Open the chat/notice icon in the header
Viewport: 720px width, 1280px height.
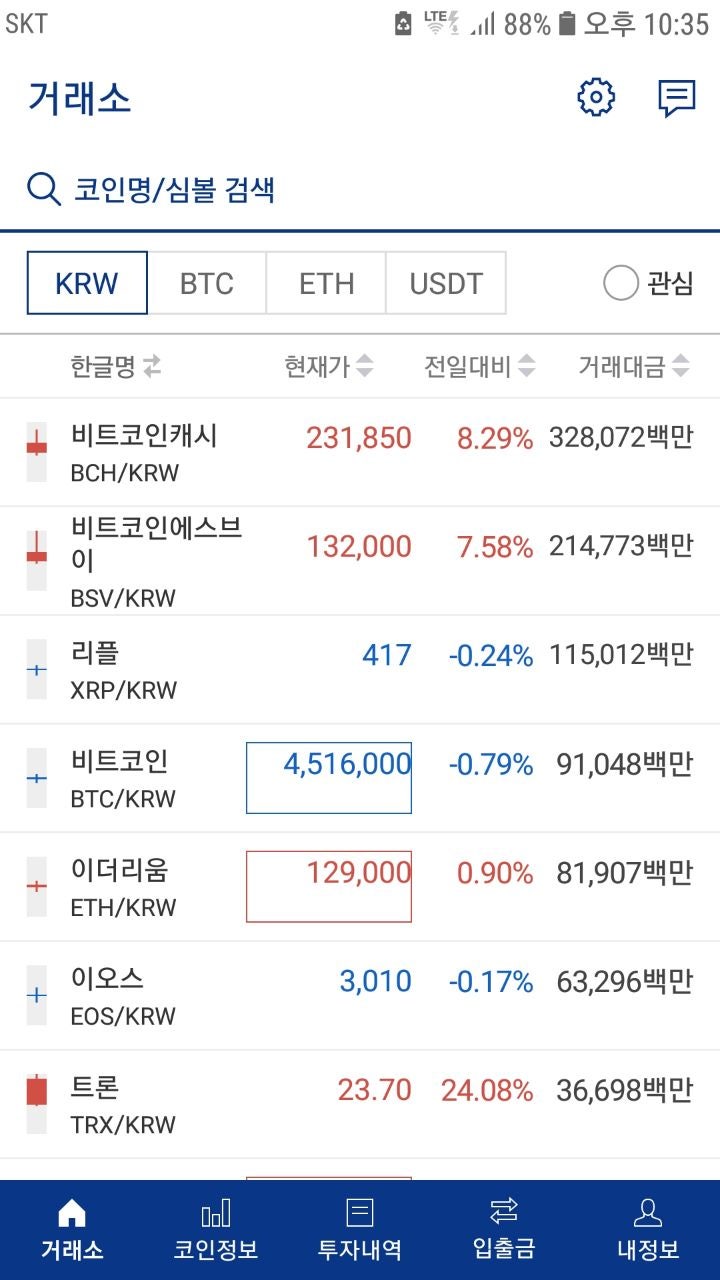[x=675, y=97]
